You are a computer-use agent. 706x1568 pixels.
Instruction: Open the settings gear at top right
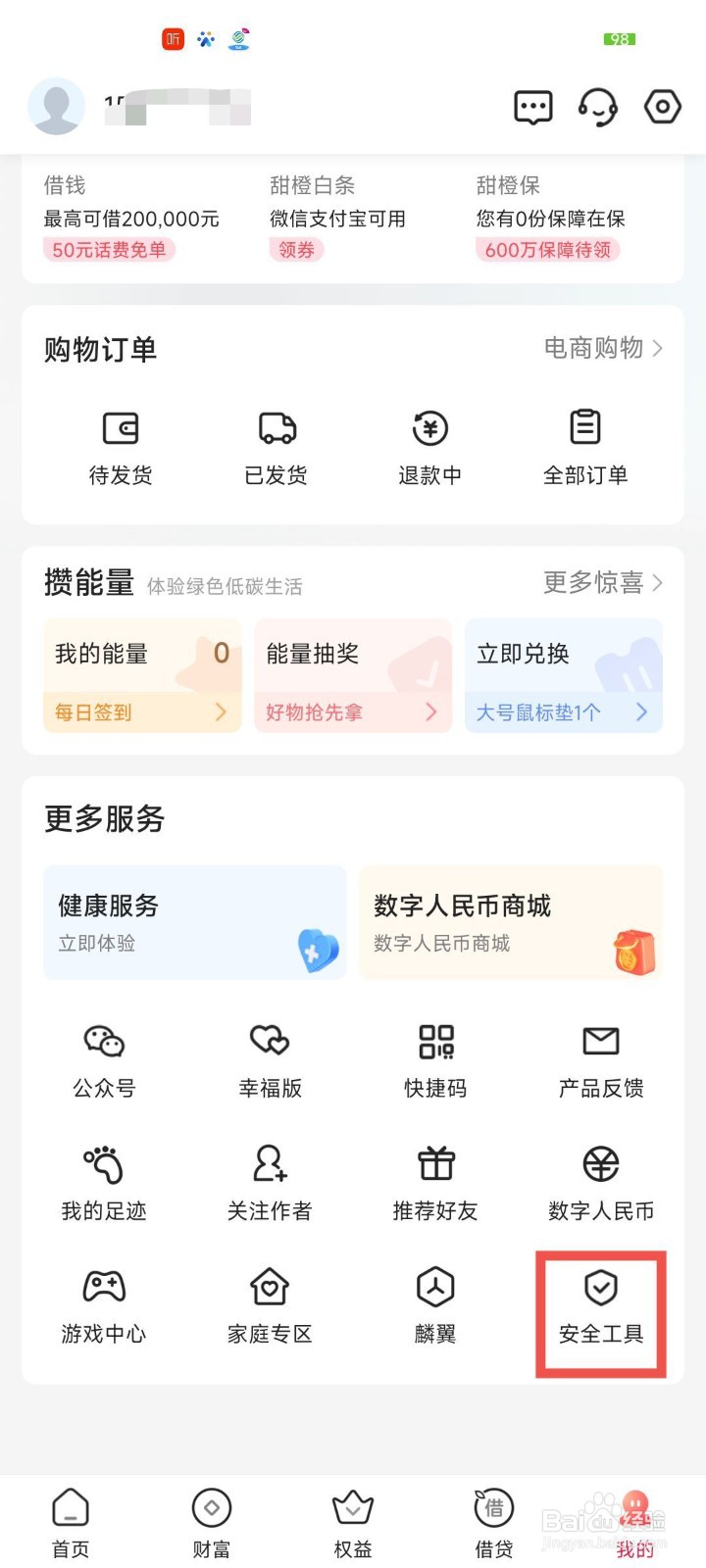(x=662, y=108)
